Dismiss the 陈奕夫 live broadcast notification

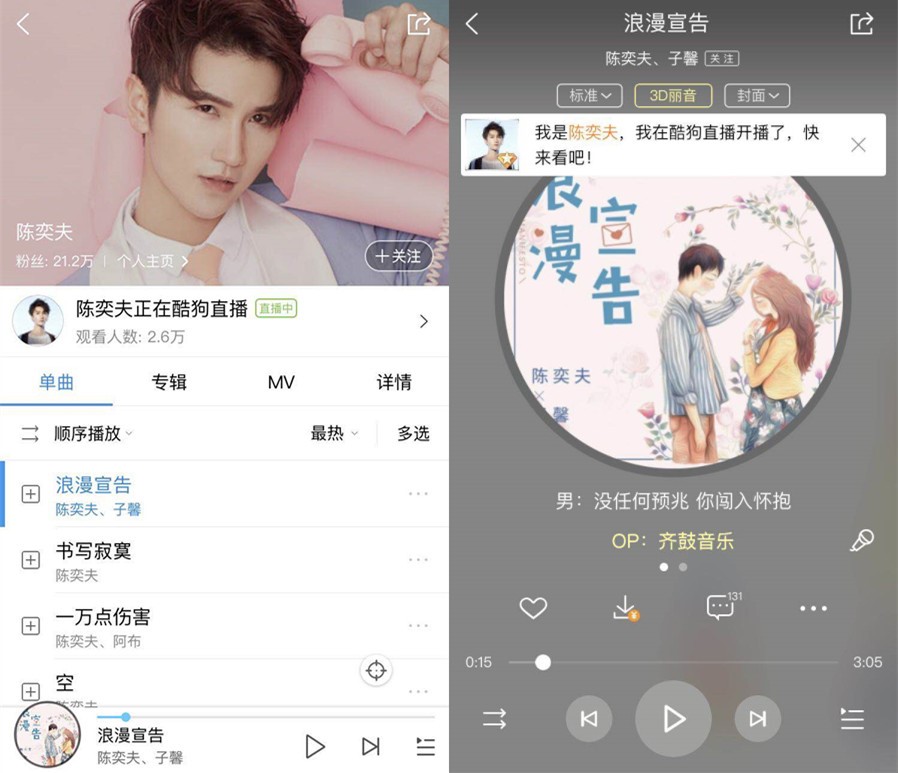pos(858,145)
